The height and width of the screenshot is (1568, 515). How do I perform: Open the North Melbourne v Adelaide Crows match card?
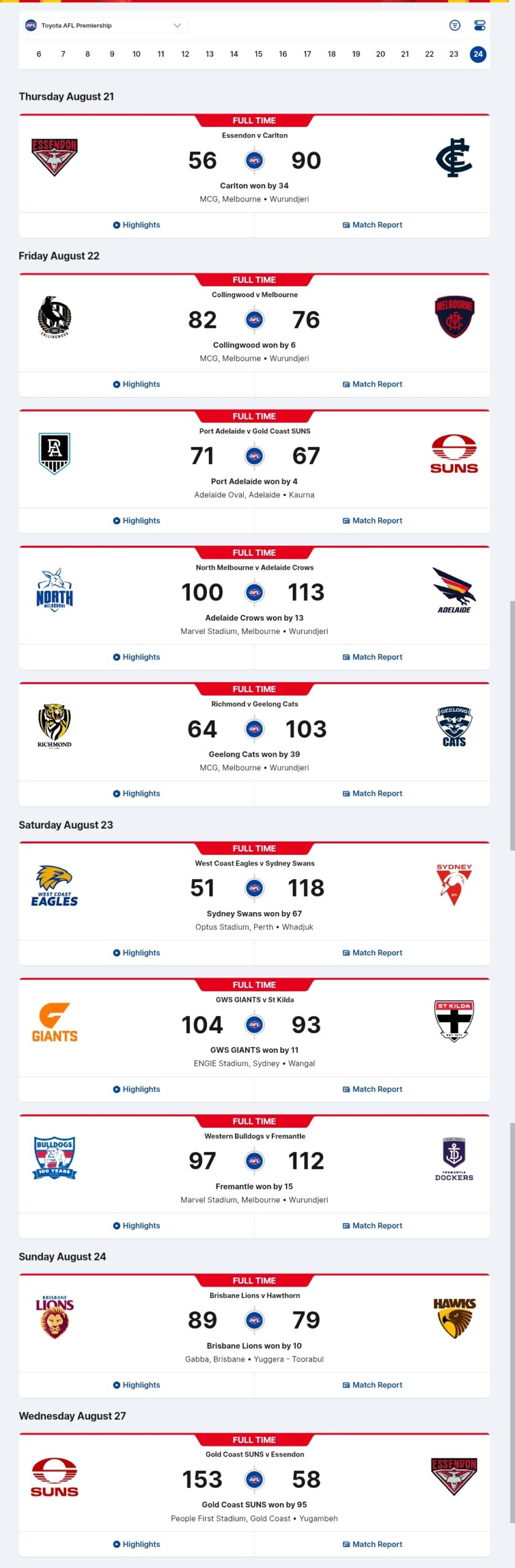click(x=254, y=592)
